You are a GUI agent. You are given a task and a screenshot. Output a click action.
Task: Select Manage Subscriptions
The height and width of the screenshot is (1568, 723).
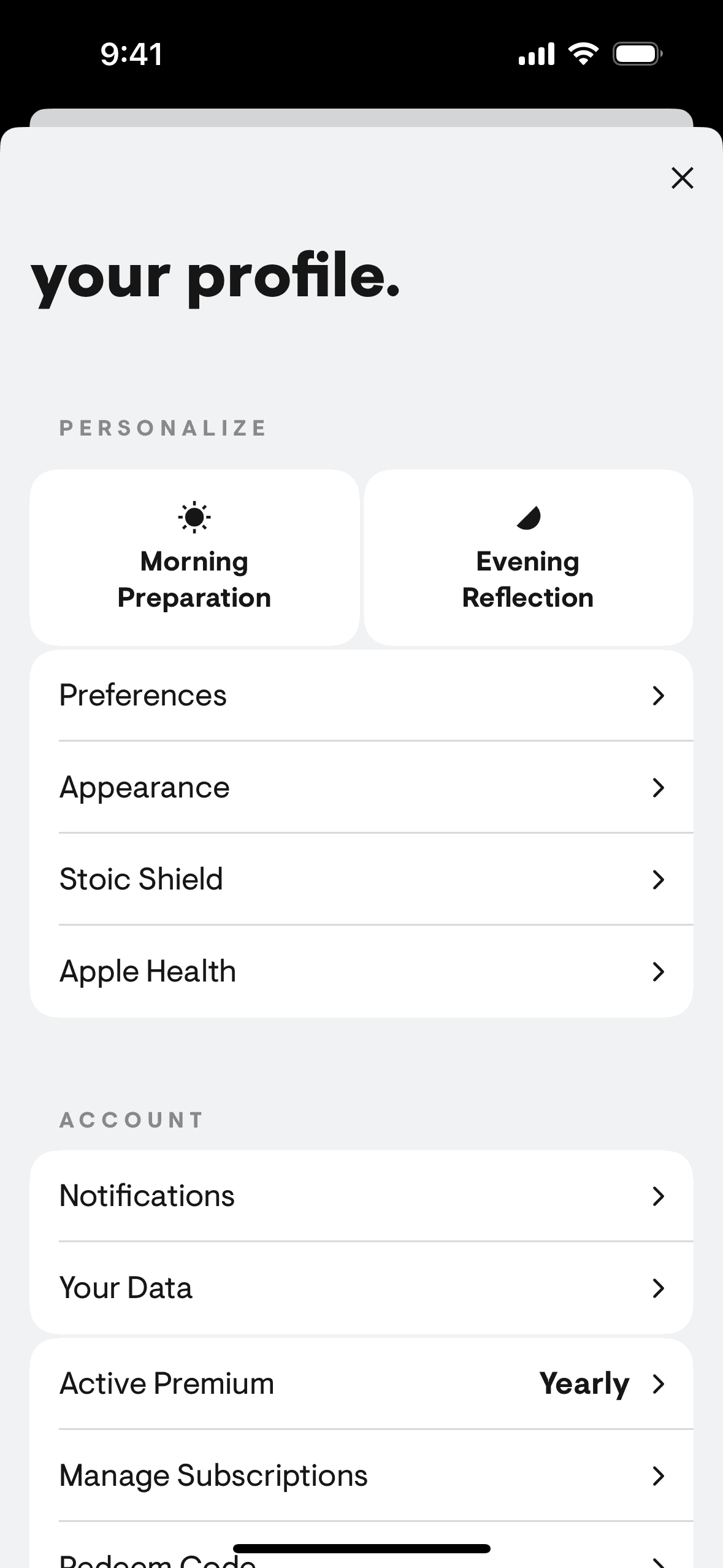coord(361,1475)
